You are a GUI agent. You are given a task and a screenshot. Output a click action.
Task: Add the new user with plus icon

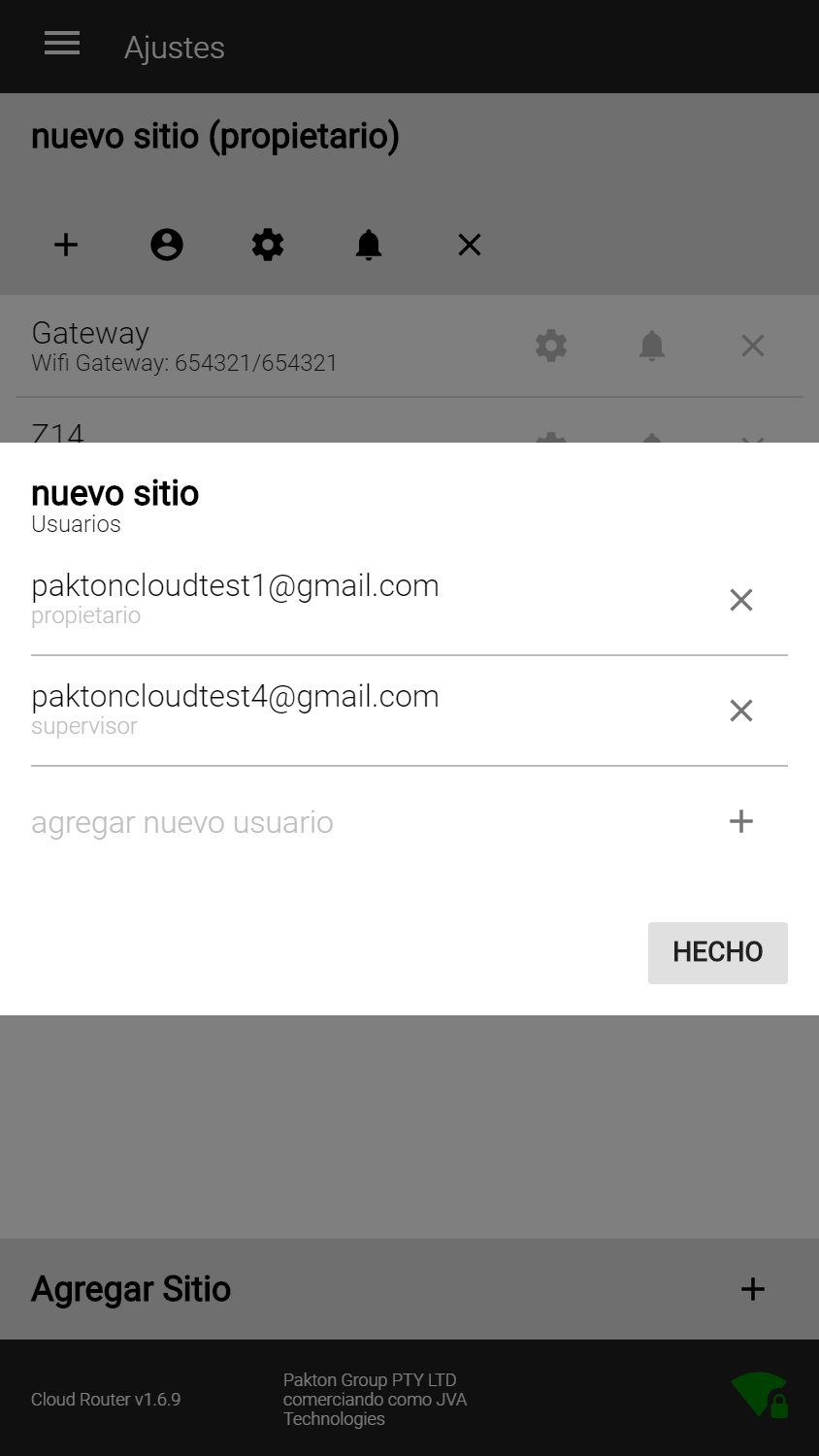coord(741,821)
